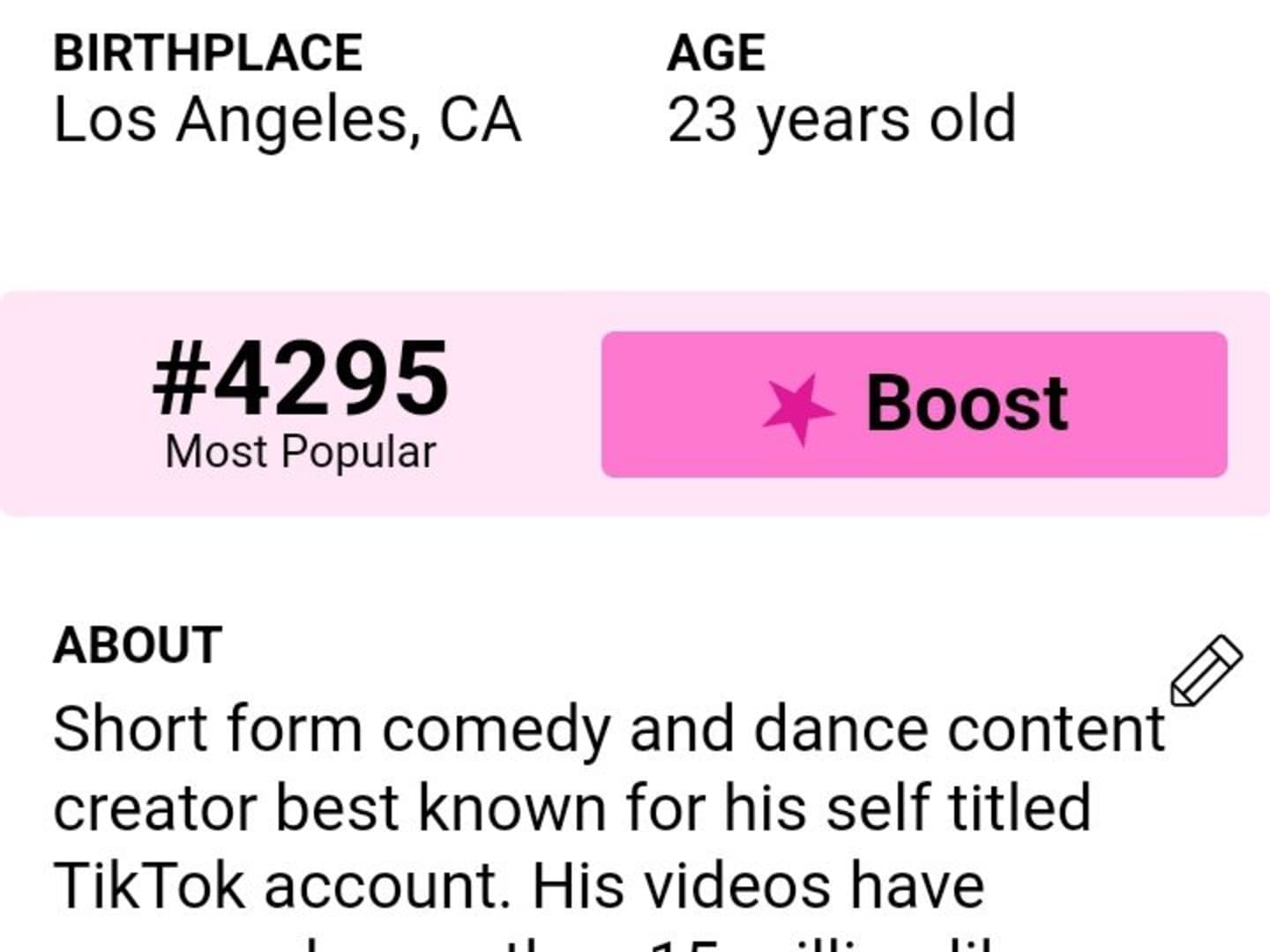The height and width of the screenshot is (952, 1270).
Task: Open the #4295 Most Popular ranking
Action: pyautogui.click(x=301, y=405)
